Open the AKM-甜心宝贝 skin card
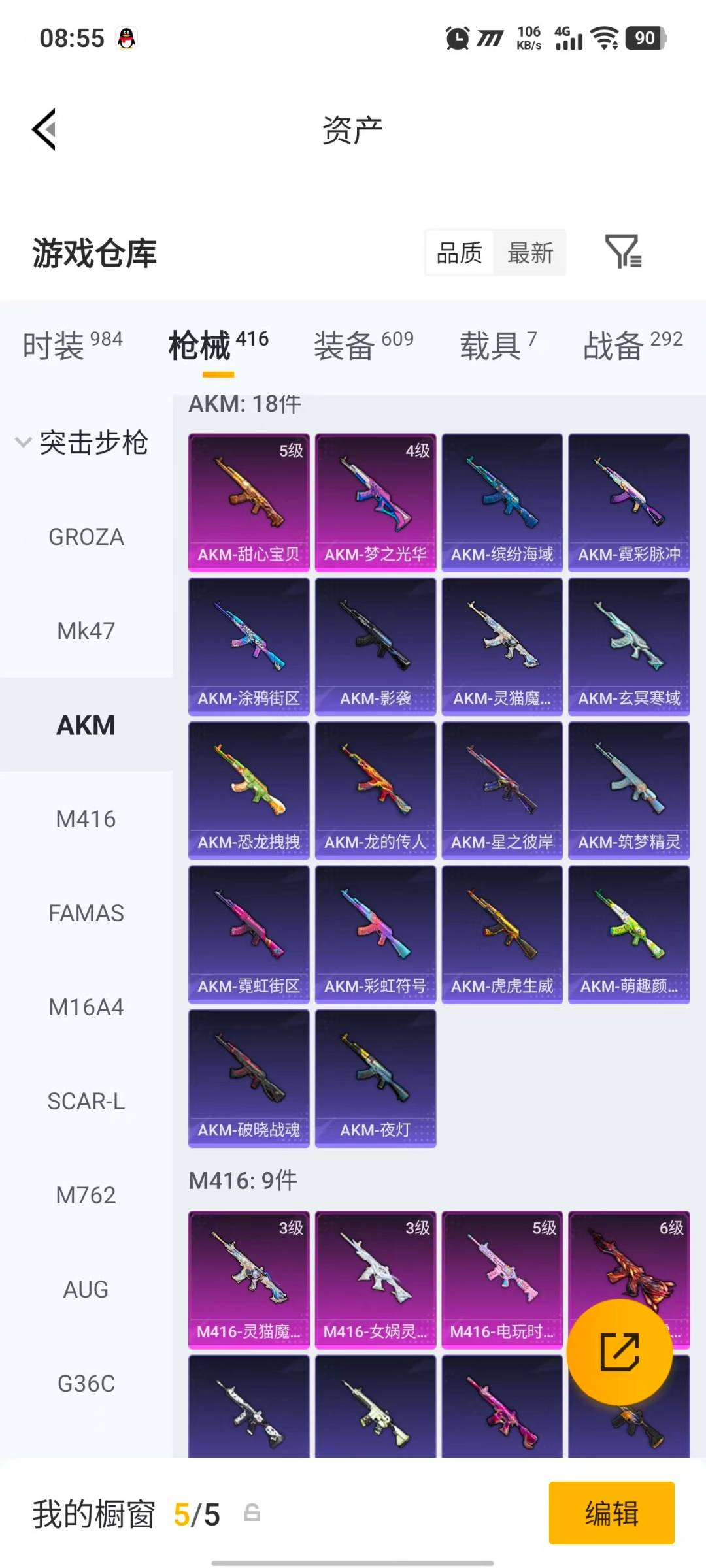 [x=248, y=502]
